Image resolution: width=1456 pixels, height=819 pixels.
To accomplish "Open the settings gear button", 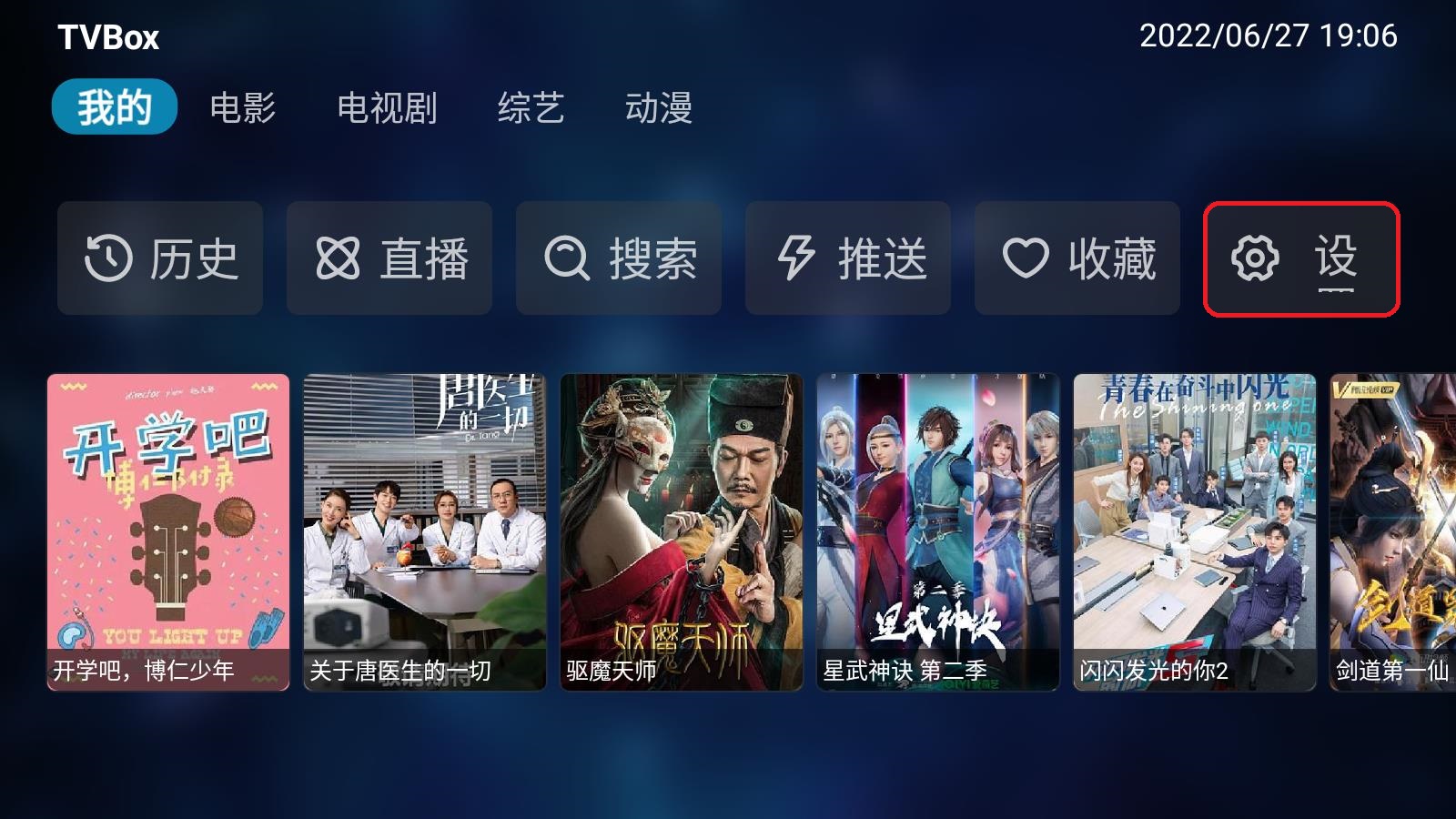I will (1301, 258).
